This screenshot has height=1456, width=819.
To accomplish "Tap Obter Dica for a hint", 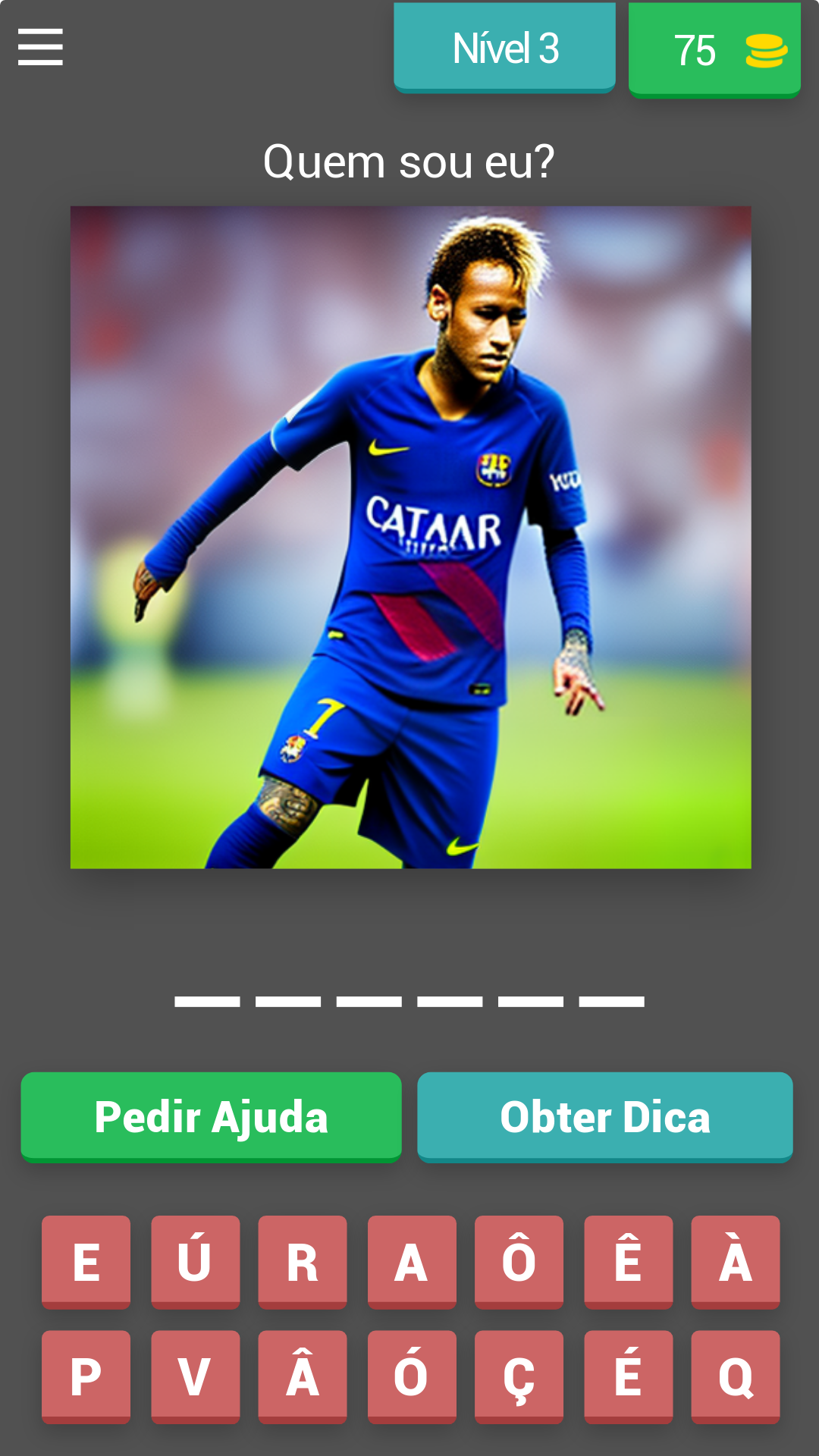I will 604,1116.
